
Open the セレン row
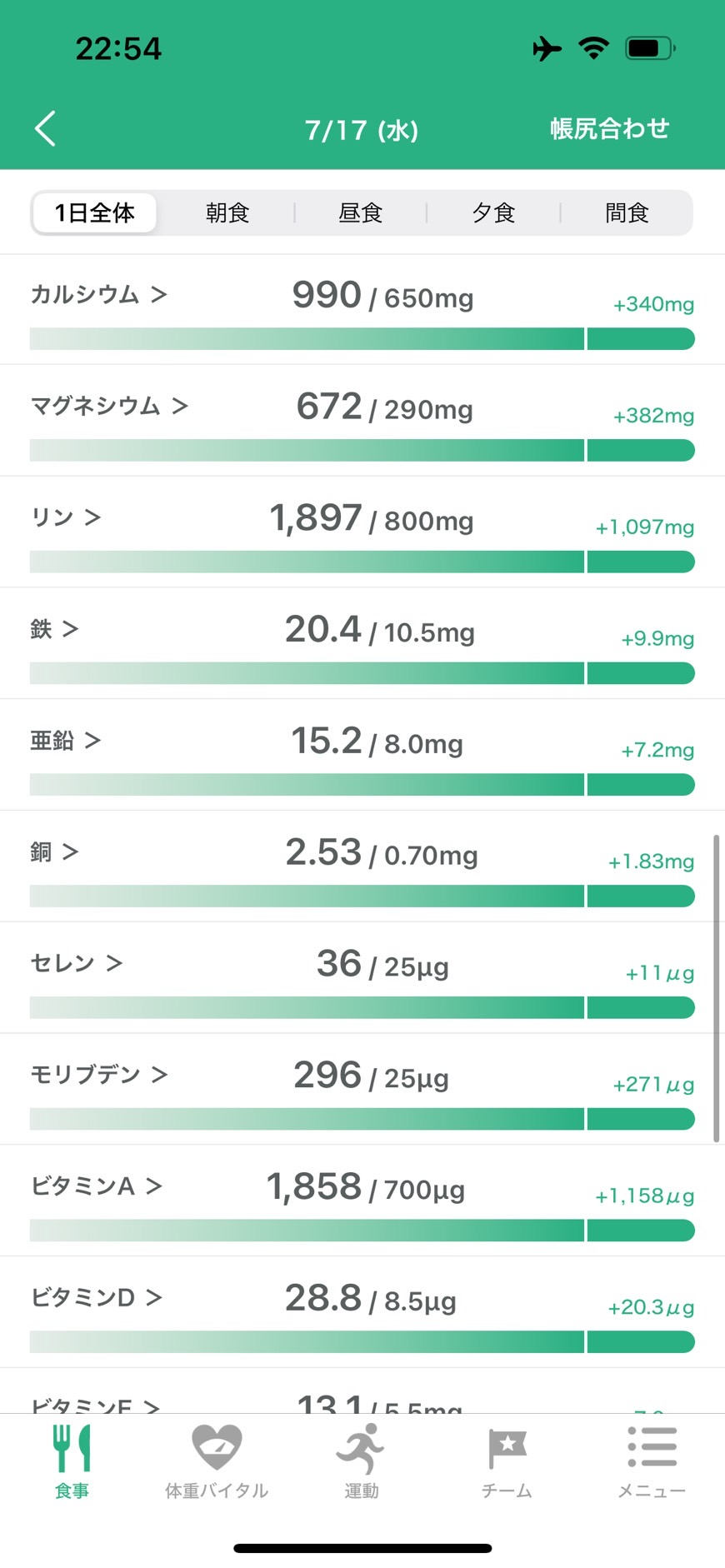pyautogui.click(x=362, y=979)
